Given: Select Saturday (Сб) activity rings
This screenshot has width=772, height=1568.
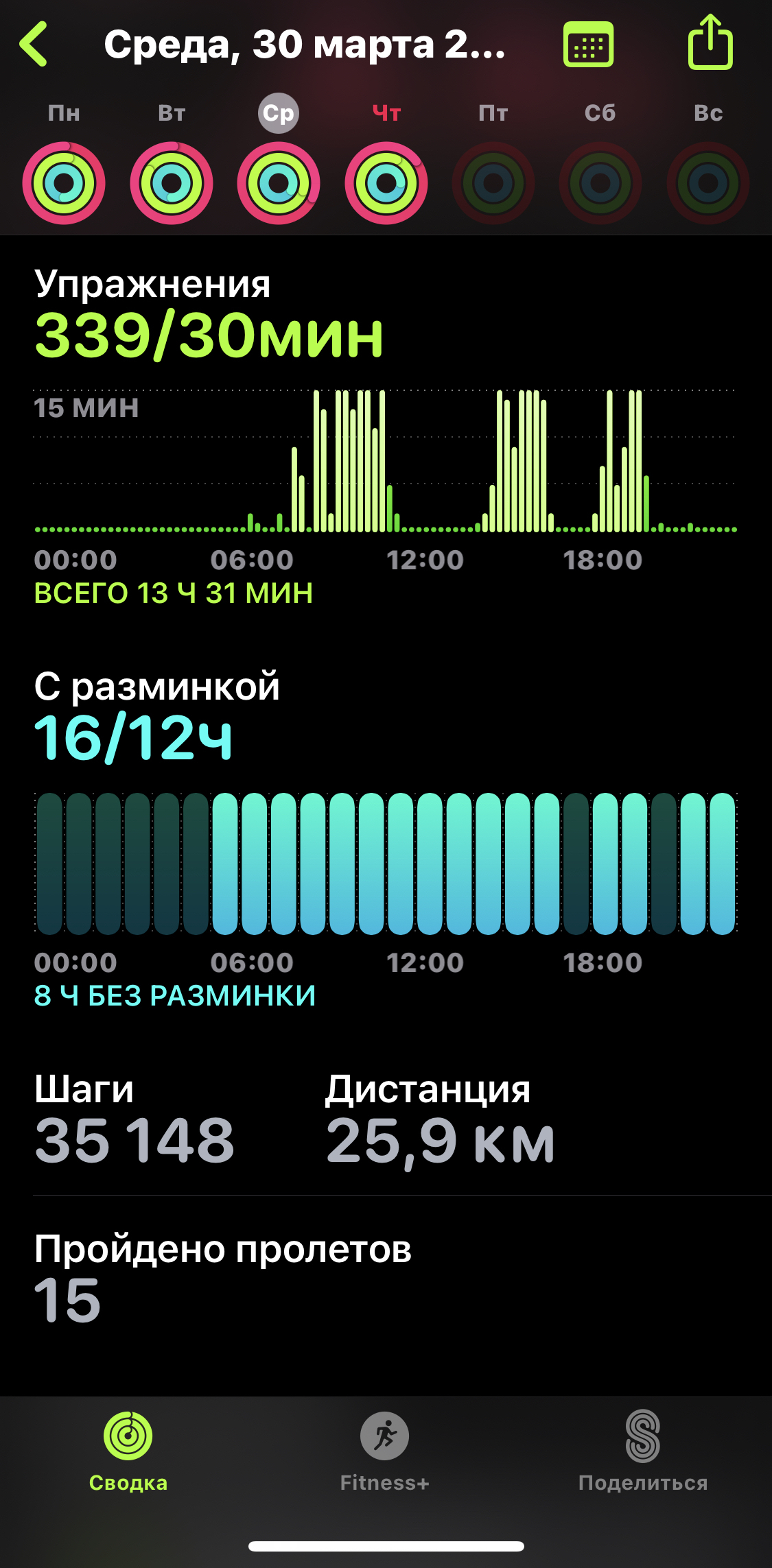Looking at the screenshot, I should coord(600,182).
